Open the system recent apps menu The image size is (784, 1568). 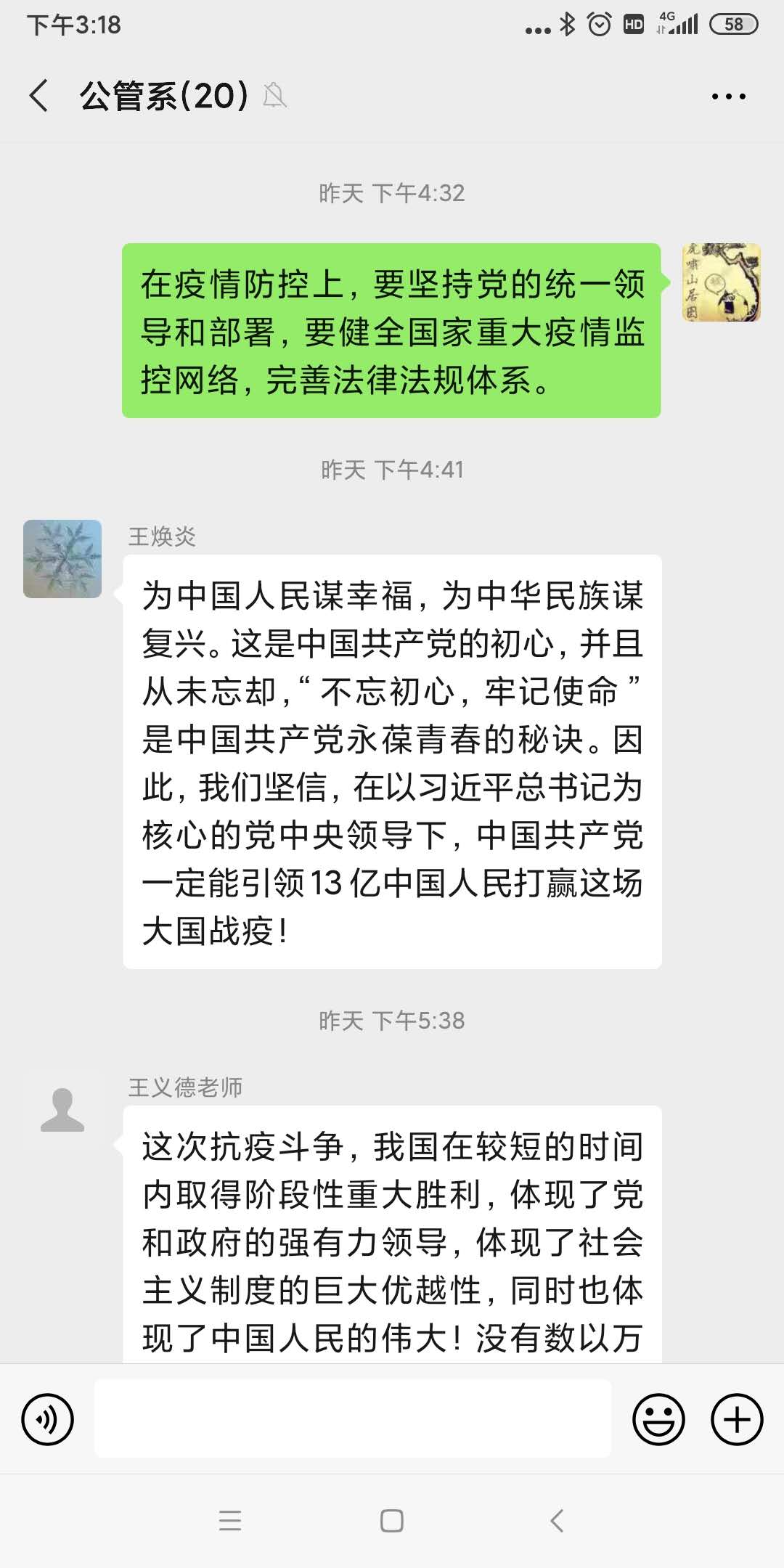point(230,1521)
